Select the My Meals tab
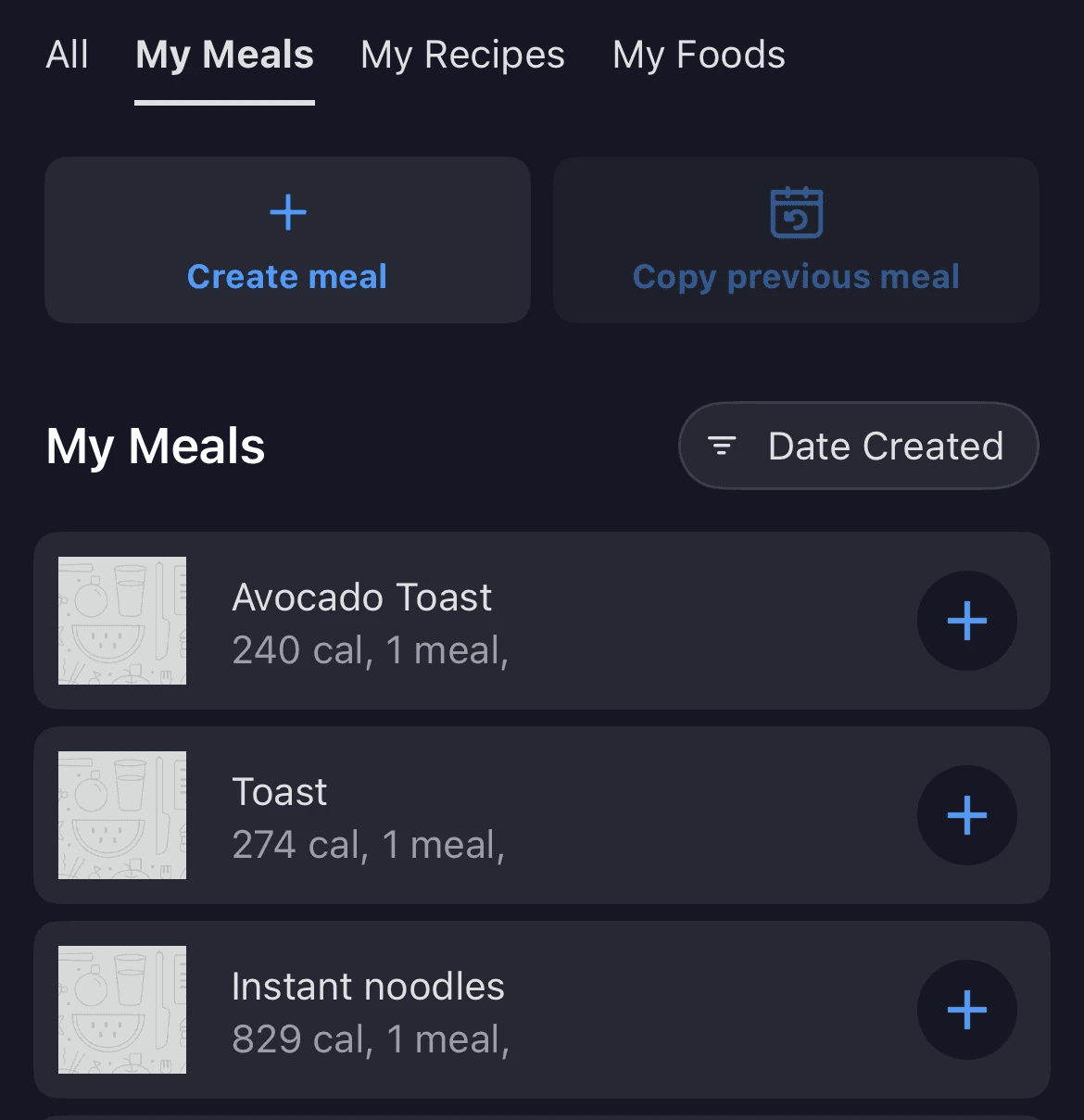 [224, 56]
